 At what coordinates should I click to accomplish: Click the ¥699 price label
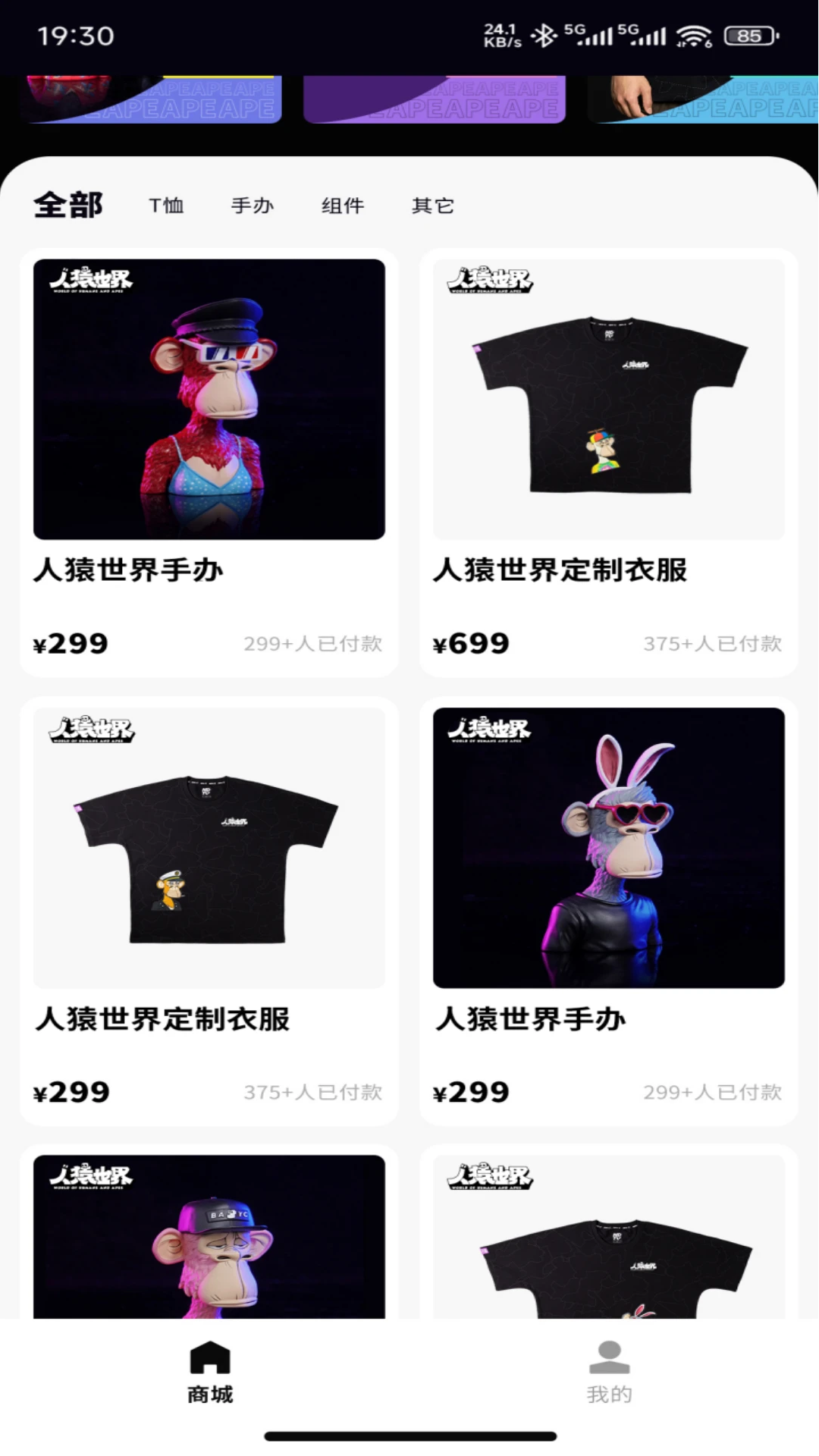(x=472, y=643)
